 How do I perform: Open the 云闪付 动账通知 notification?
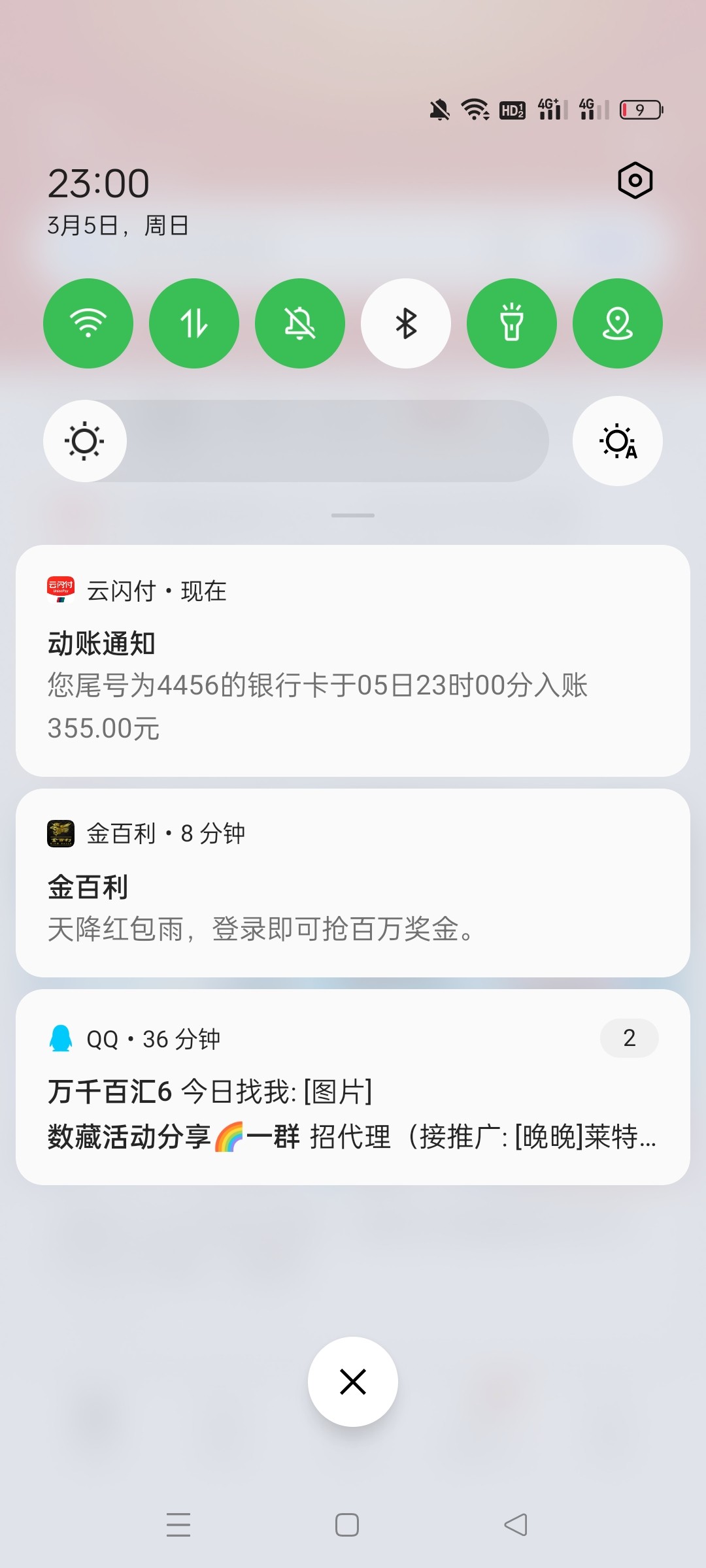click(353, 661)
